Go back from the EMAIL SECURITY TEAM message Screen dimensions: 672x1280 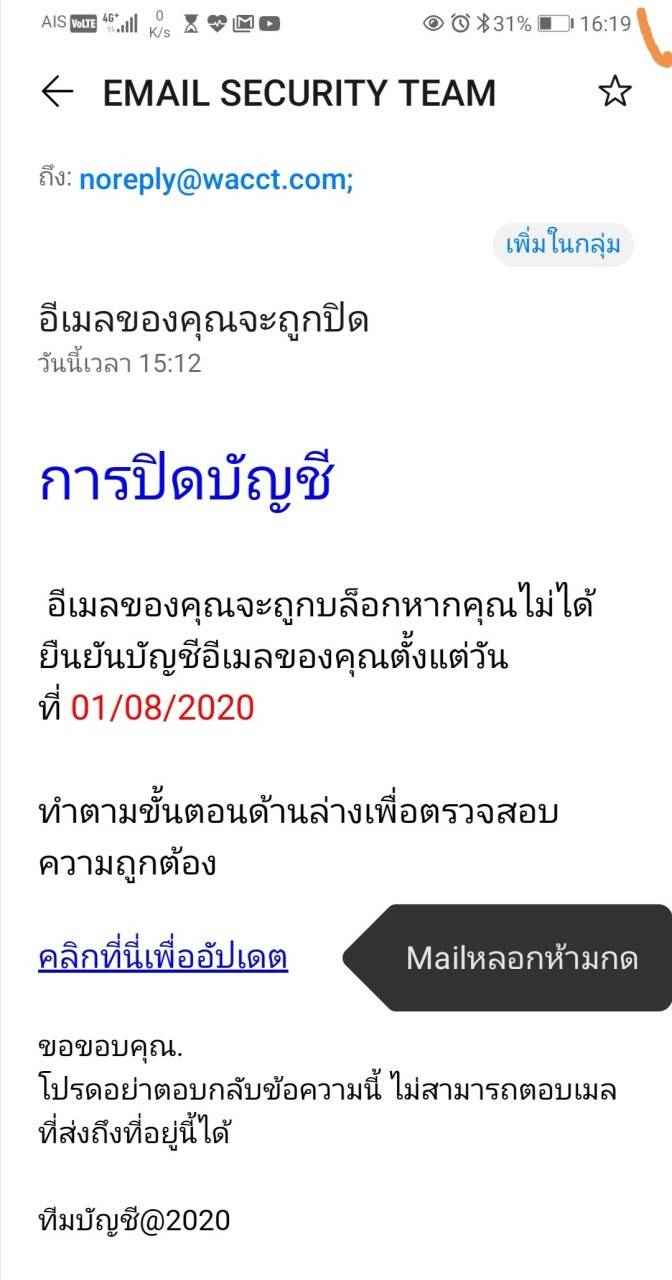(57, 92)
